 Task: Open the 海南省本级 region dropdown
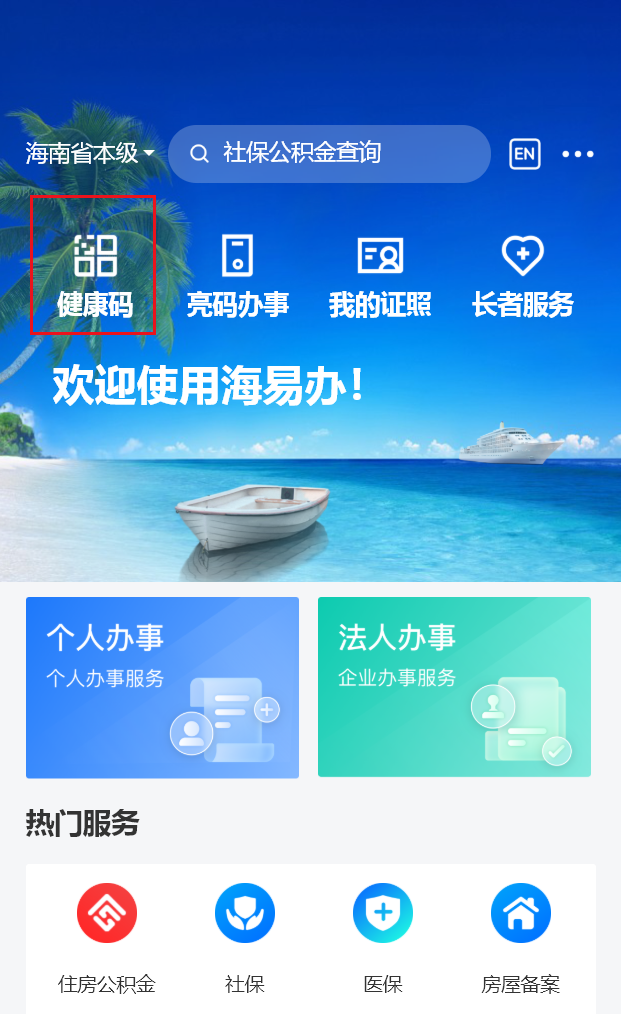coord(90,154)
